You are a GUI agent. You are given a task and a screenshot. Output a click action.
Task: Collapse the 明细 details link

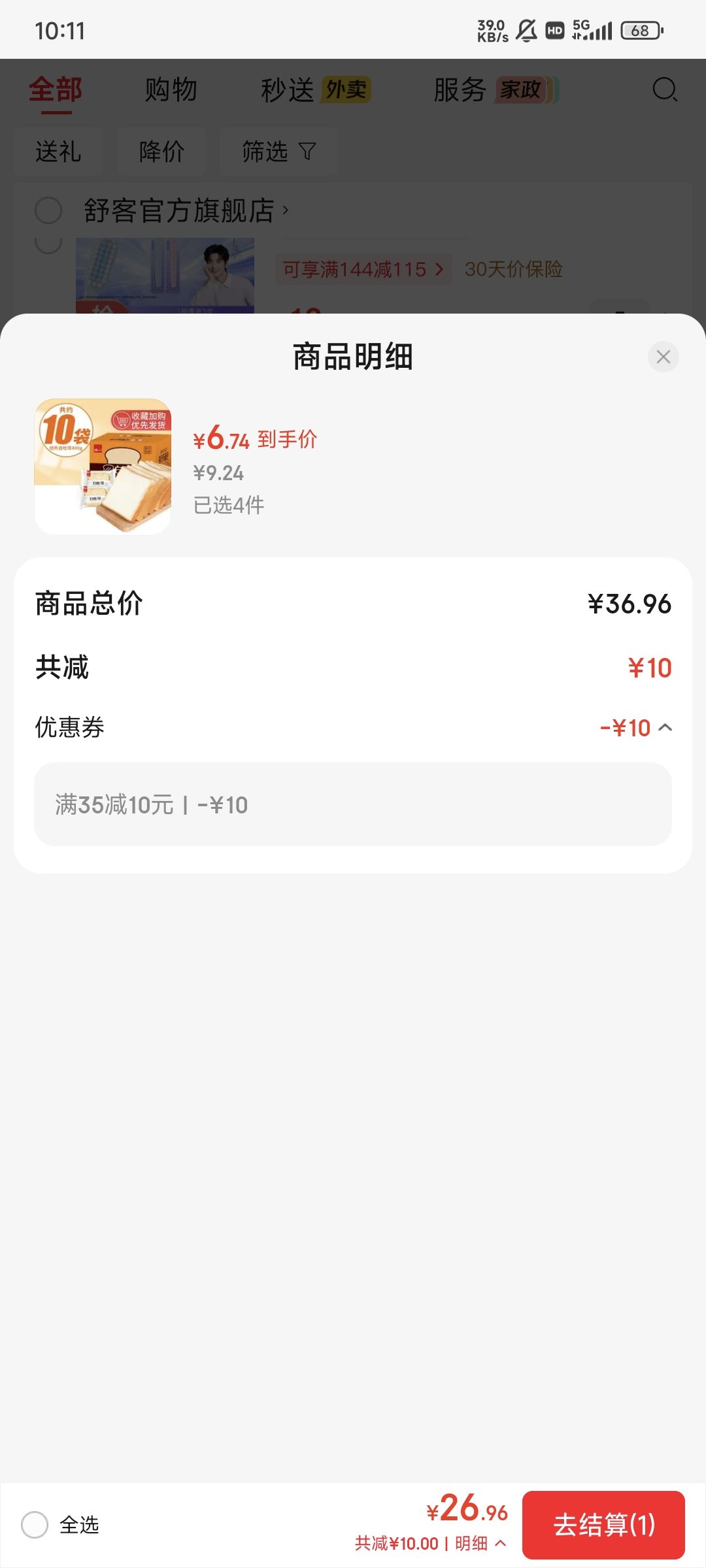[480, 1543]
